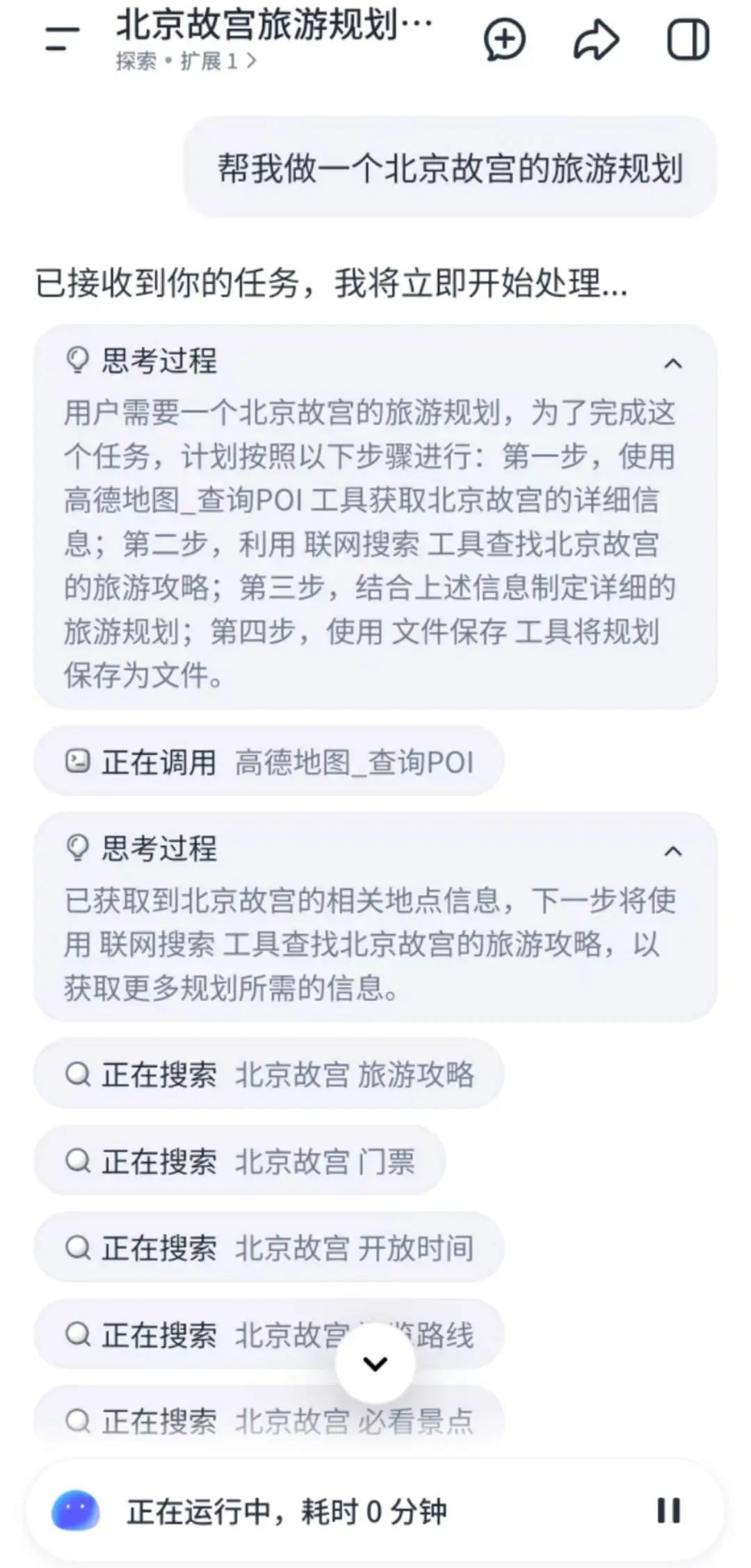The image size is (751, 1568).
Task: Expand the 探索 扩展 1 details
Action: click(x=184, y=62)
